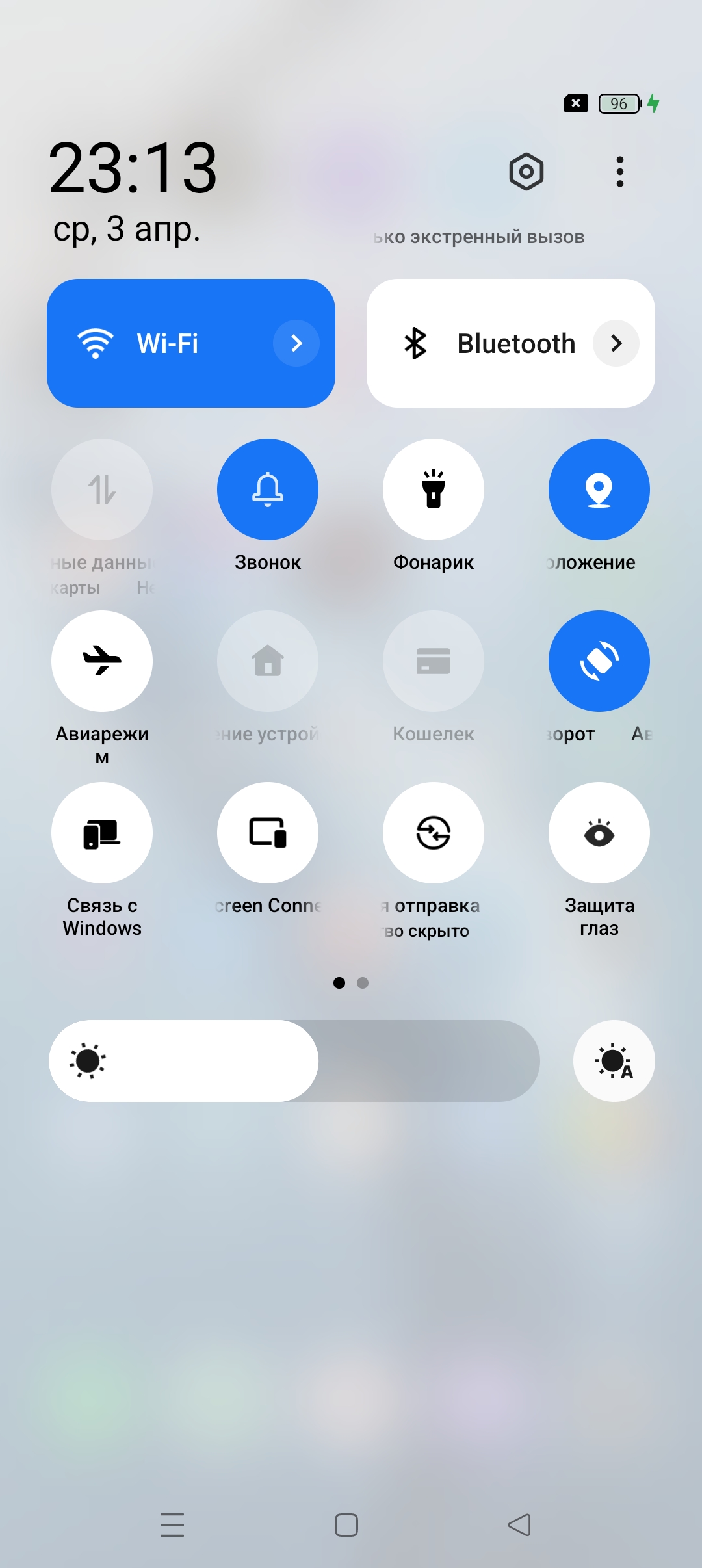Enable the Bluetooth tile
Viewport: 702px width, 1568px height.
[481, 343]
